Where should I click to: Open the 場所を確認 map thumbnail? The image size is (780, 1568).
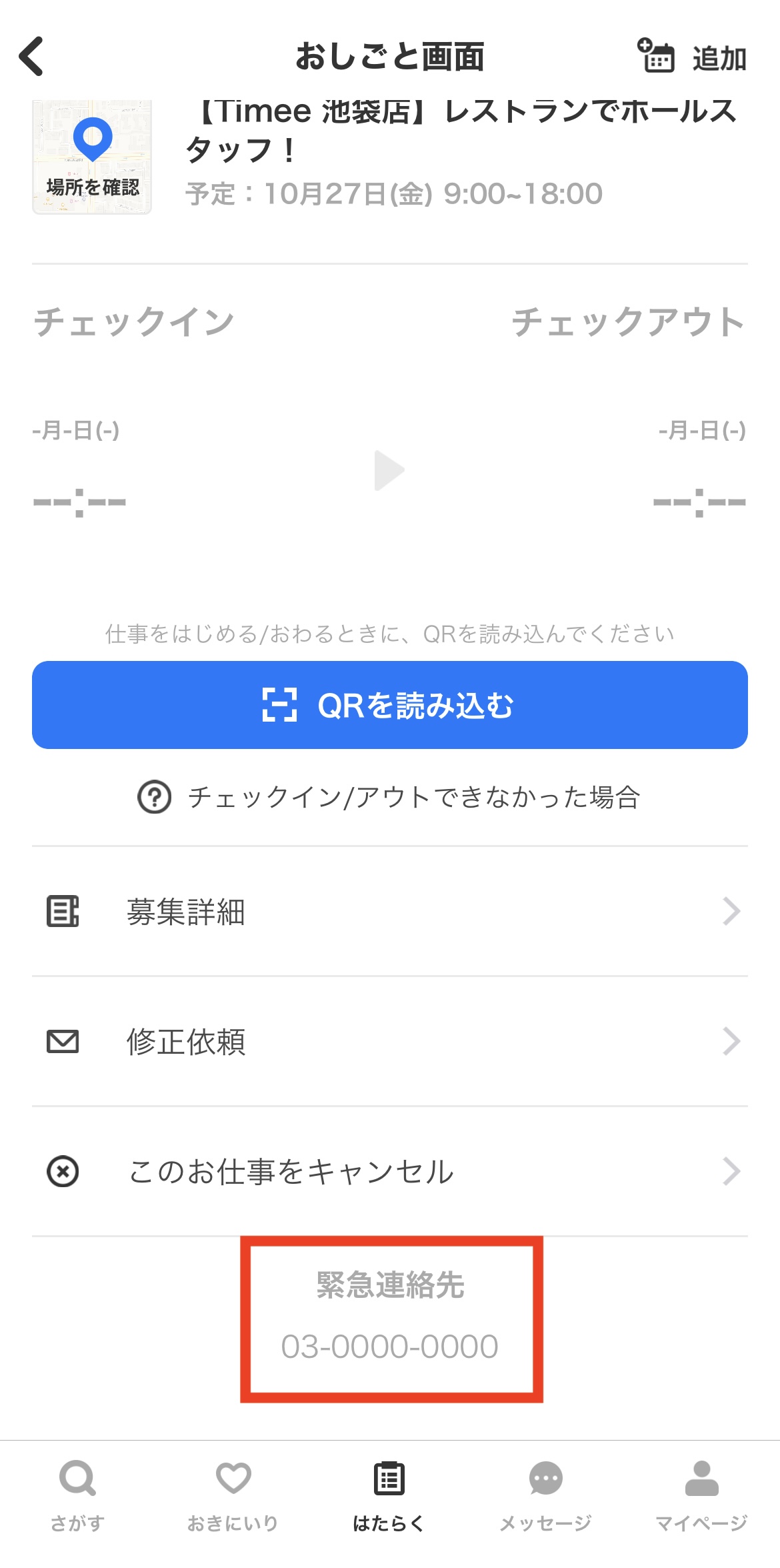92,157
